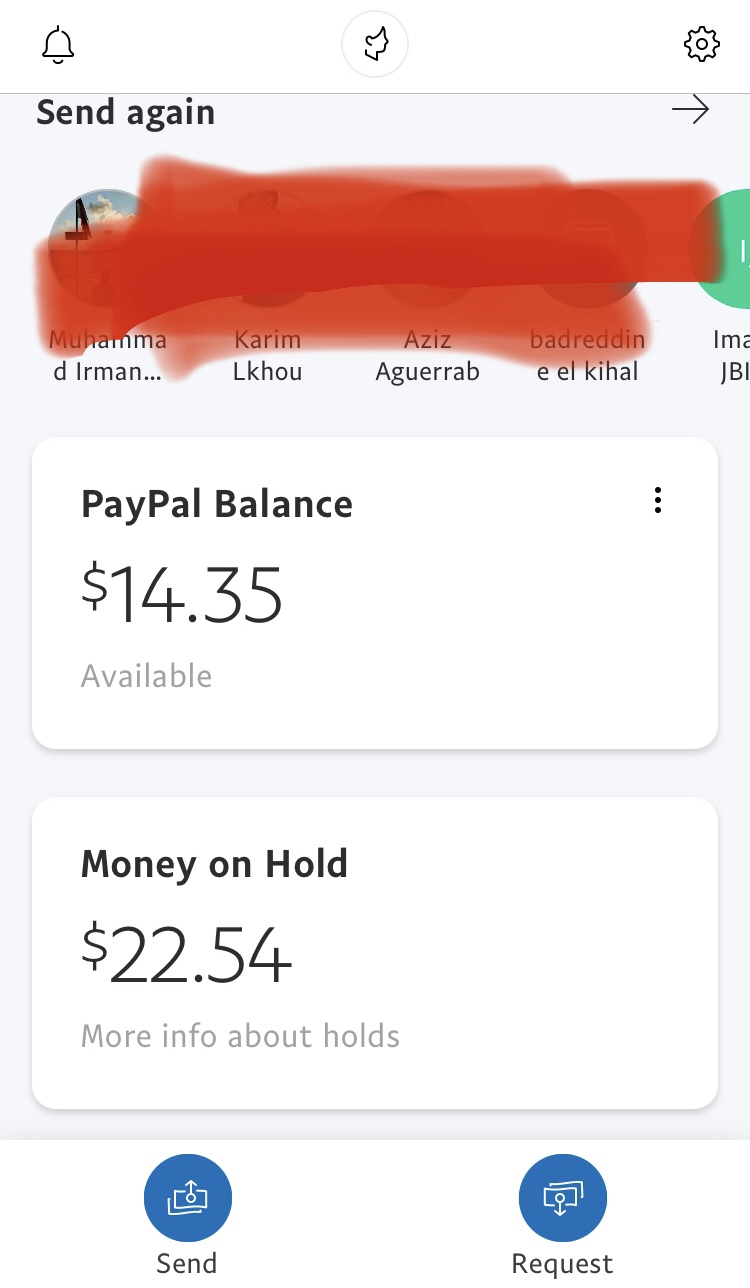
Task: Open the PayPal Balance card
Action: (375, 593)
